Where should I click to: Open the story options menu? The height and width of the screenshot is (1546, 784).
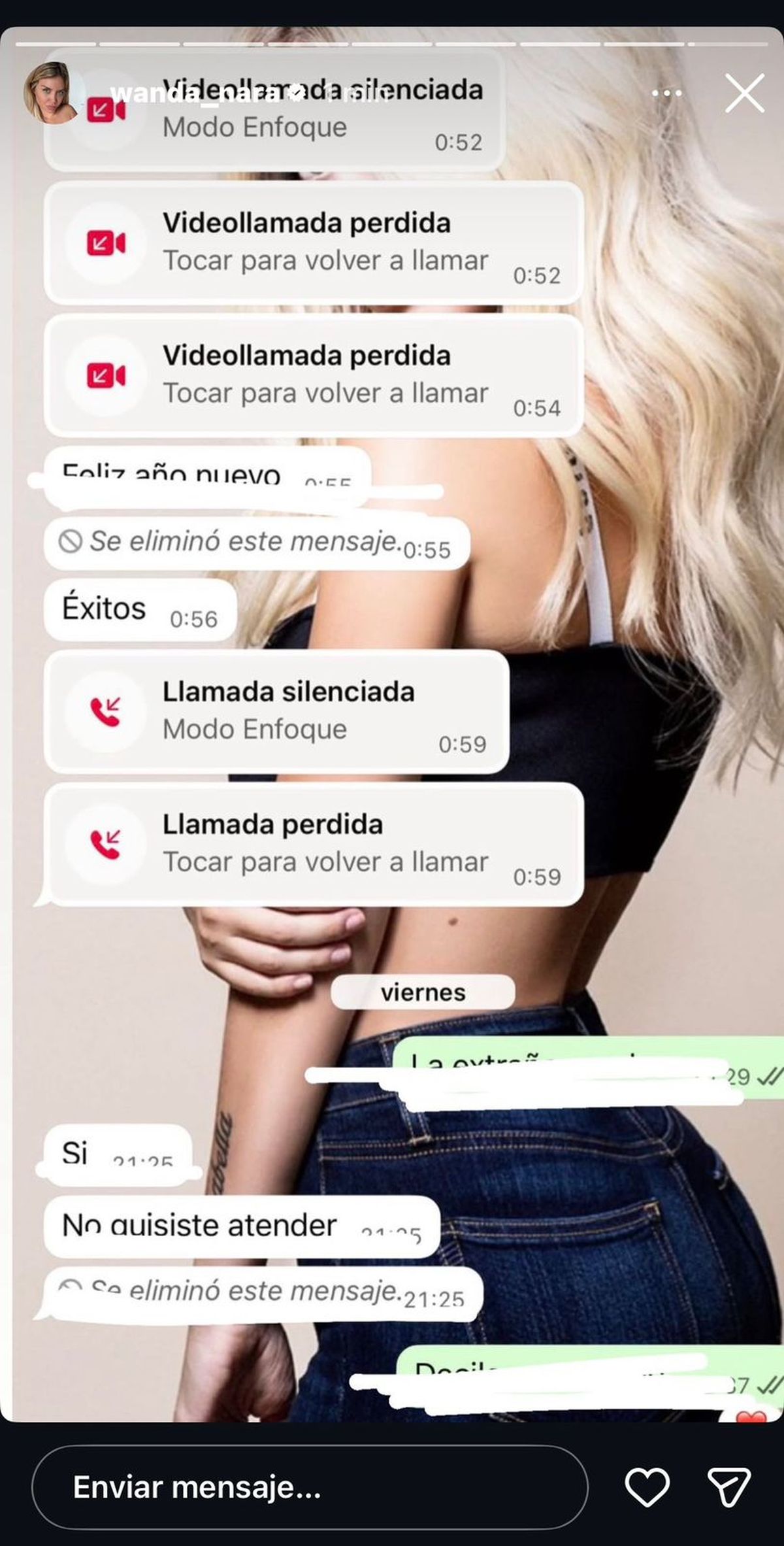666,93
